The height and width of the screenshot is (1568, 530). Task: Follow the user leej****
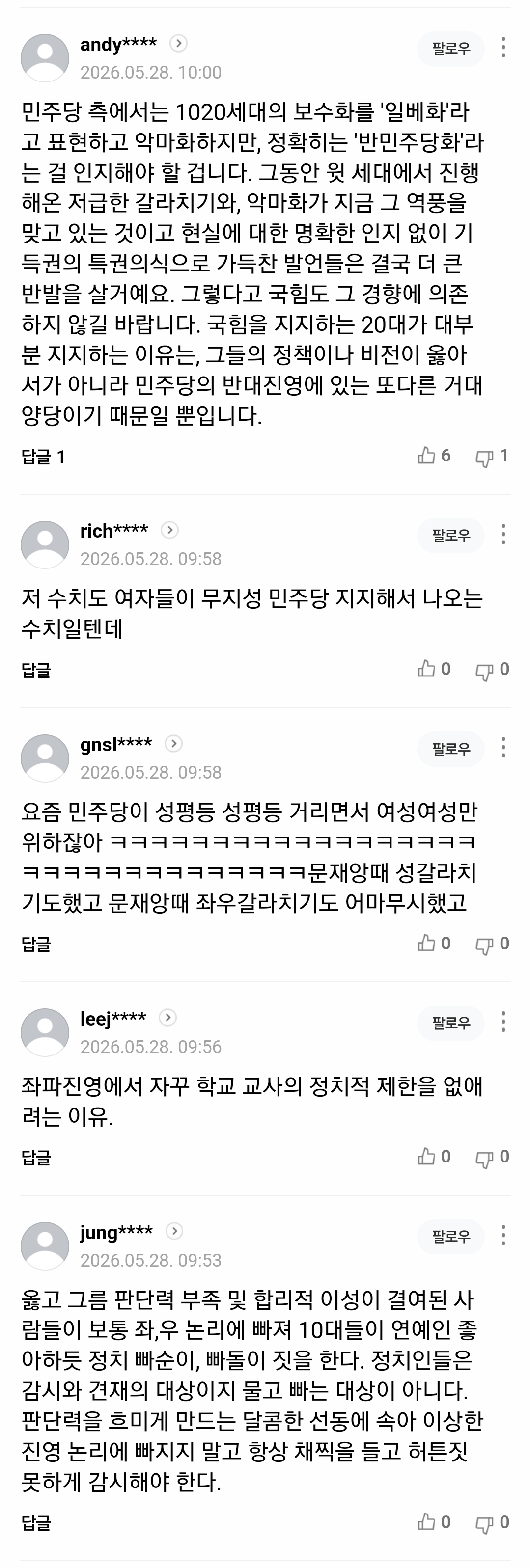(x=451, y=1023)
